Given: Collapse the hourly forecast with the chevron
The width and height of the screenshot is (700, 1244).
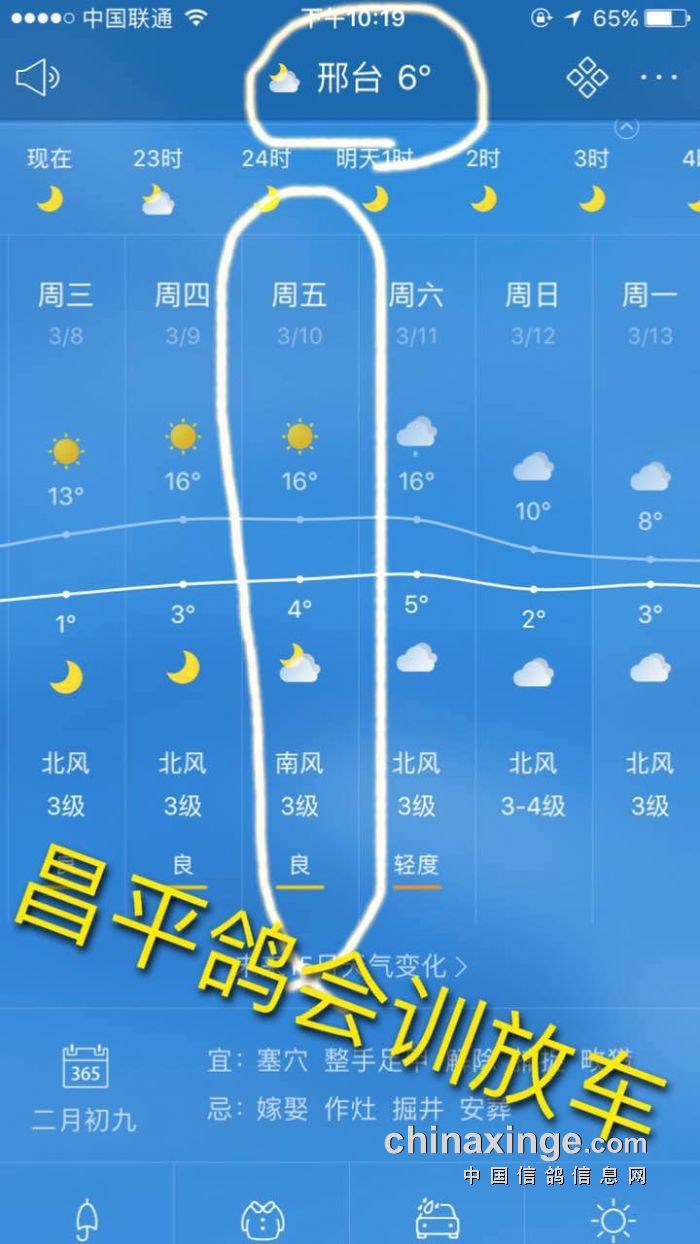Looking at the screenshot, I should pyautogui.click(x=627, y=127).
